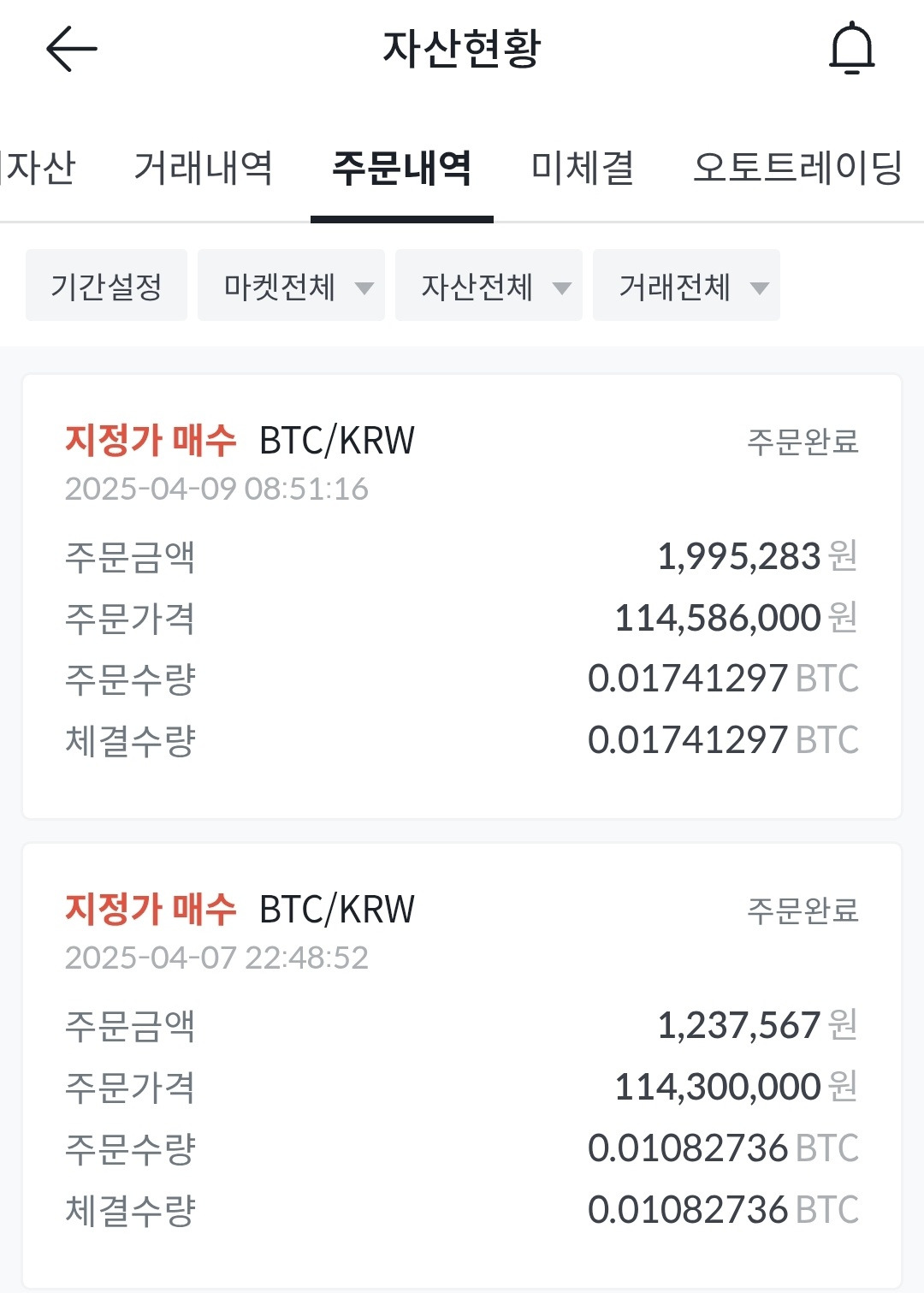924x1293 pixels.
Task: Expand the 거래전체 trade type filter
Action: pos(684,285)
